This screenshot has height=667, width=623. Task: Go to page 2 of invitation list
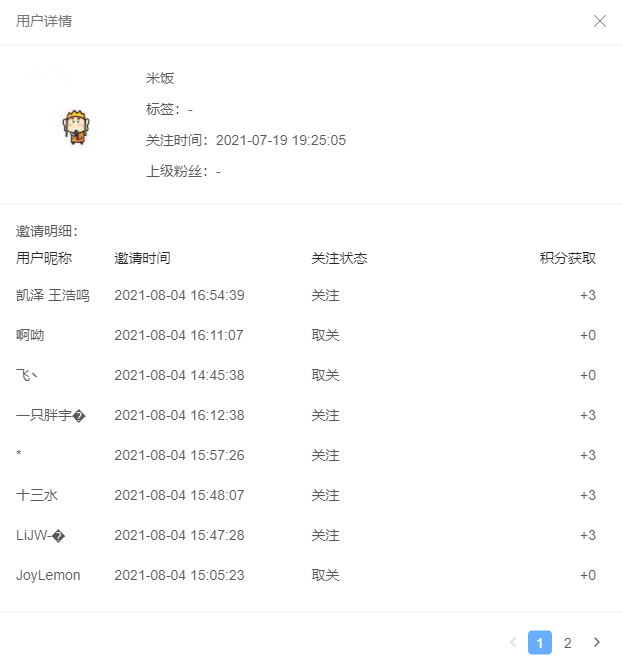pyautogui.click(x=567, y=643)
